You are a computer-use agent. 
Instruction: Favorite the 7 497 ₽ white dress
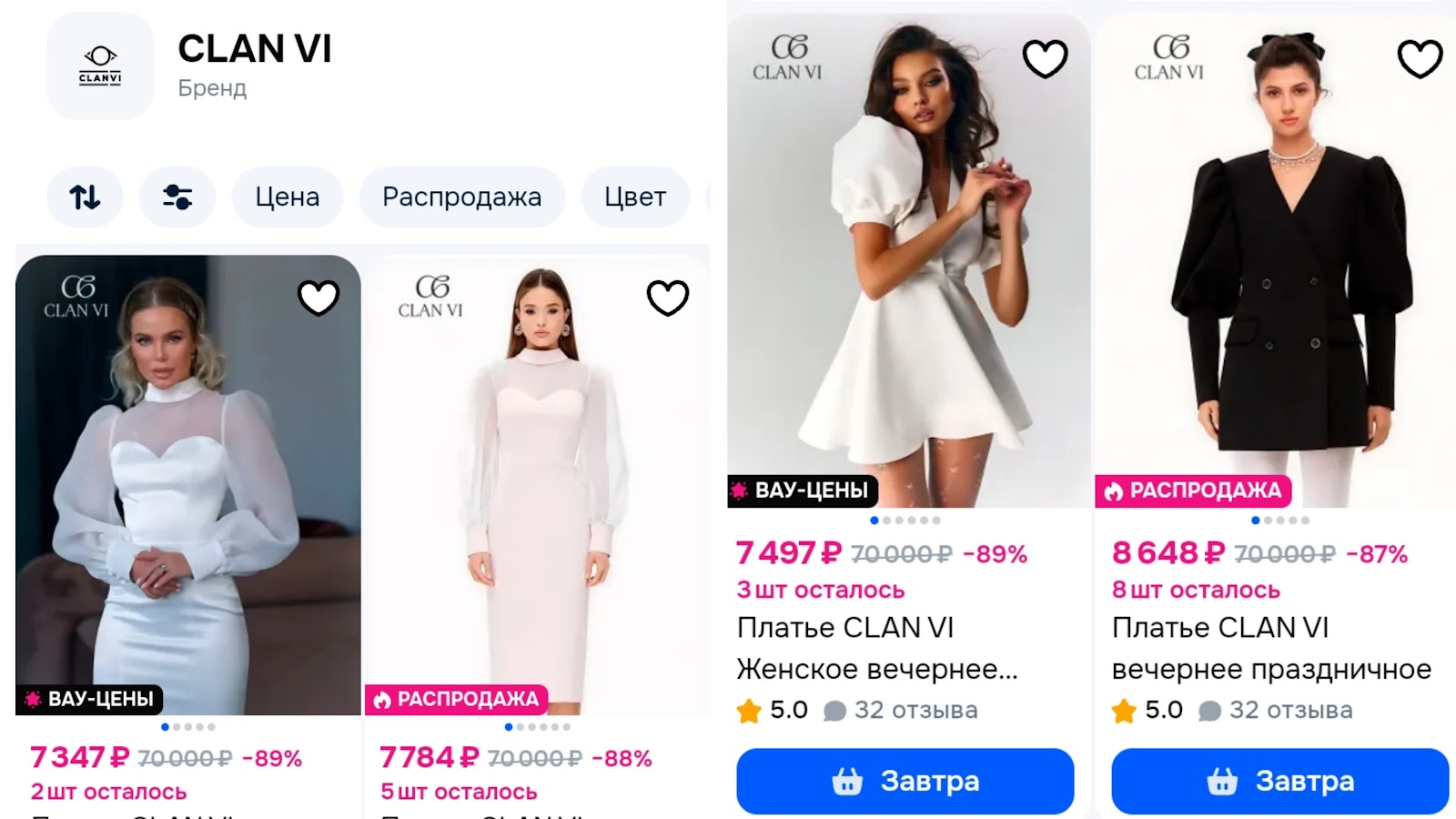[x=1045, y=59]
